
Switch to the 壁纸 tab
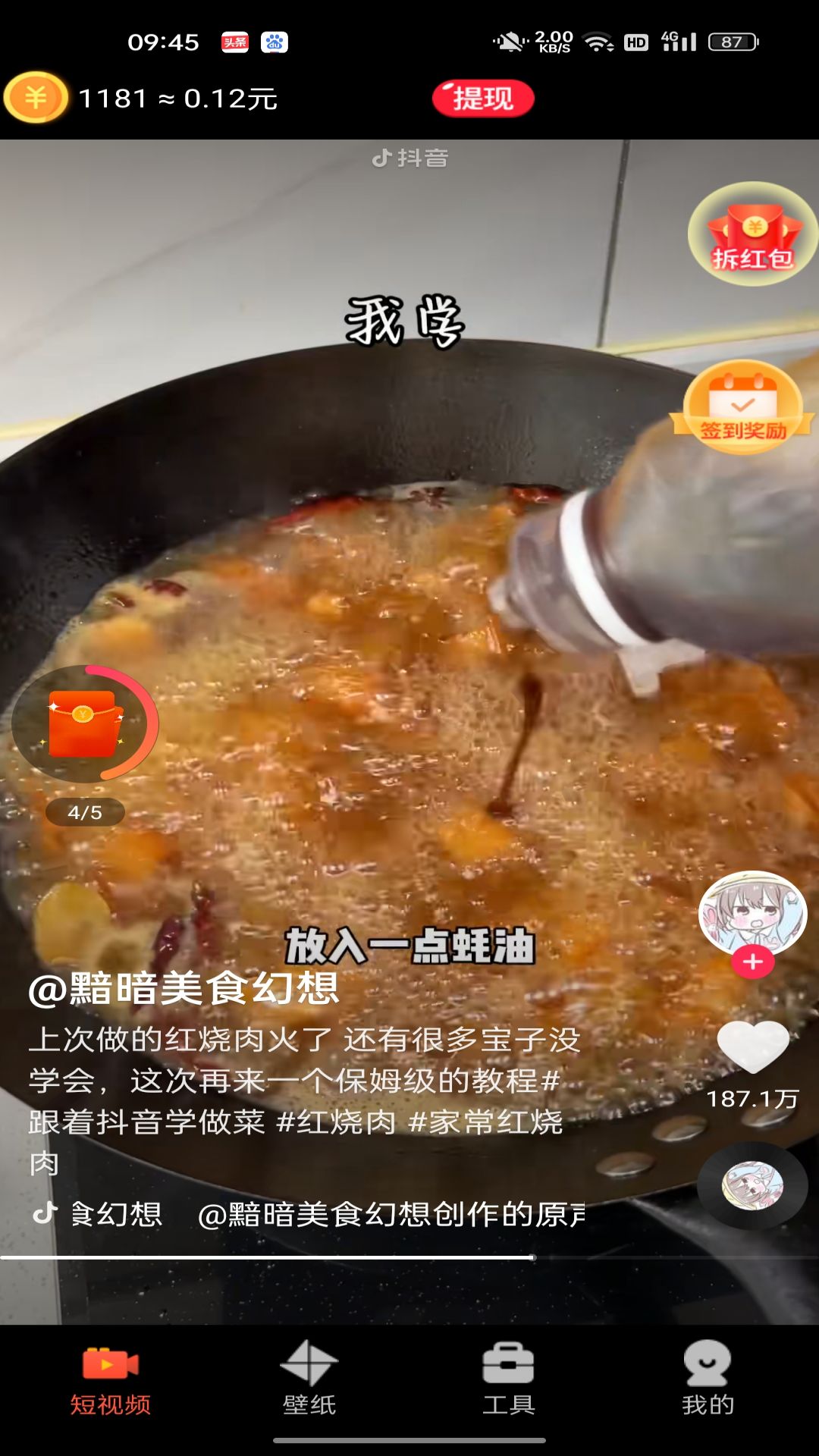(309, 1377)
